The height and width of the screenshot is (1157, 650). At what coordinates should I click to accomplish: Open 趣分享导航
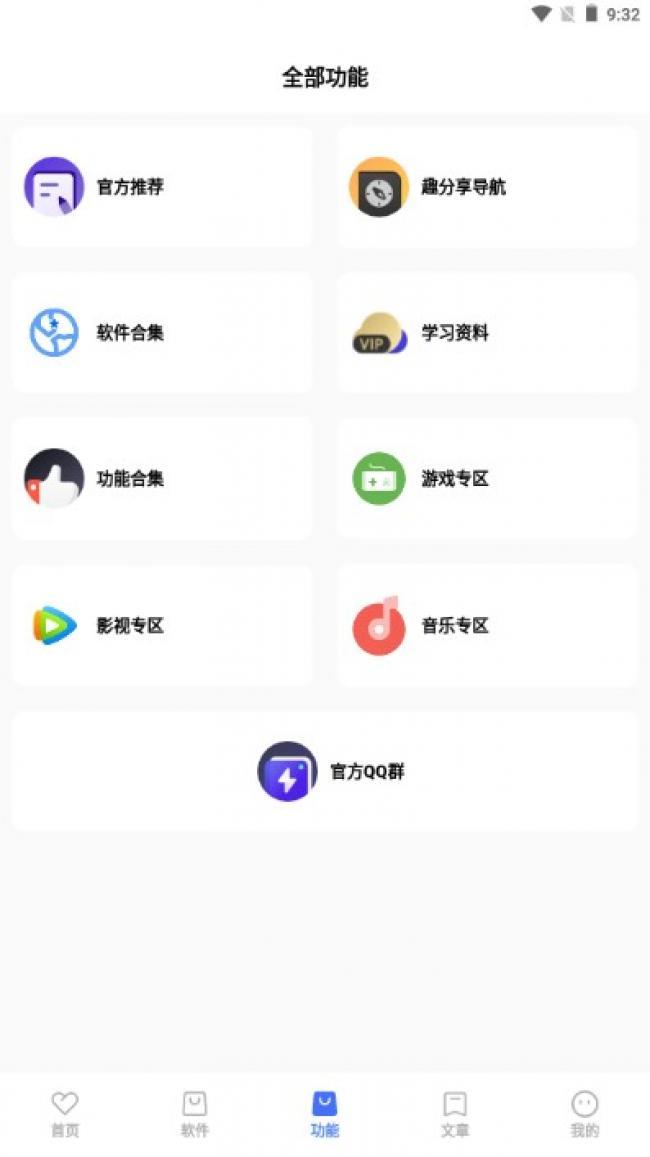click(x=487, y=187)
